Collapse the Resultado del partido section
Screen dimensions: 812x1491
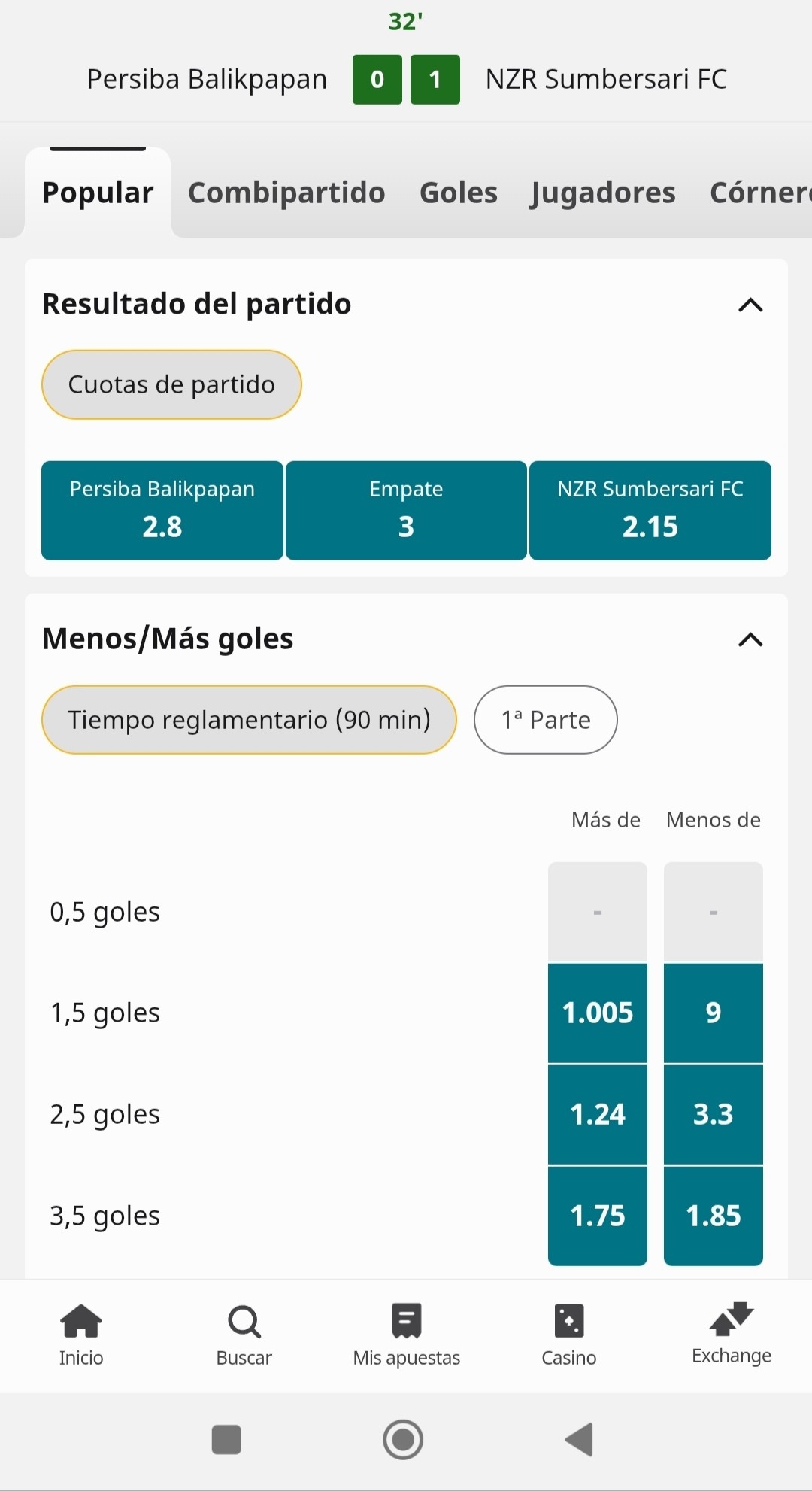pos(750,305)
